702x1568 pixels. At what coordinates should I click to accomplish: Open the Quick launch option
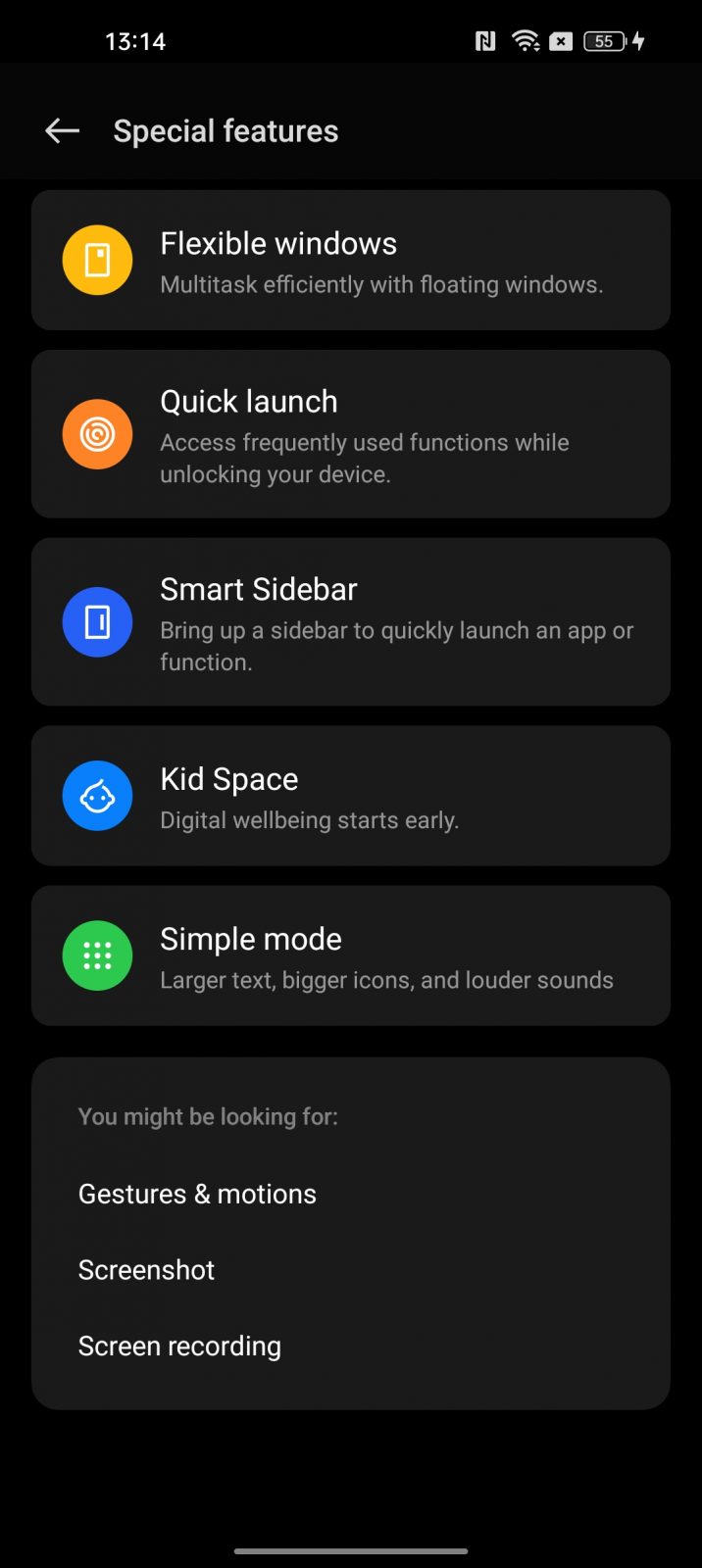click(x=351, y=434)
